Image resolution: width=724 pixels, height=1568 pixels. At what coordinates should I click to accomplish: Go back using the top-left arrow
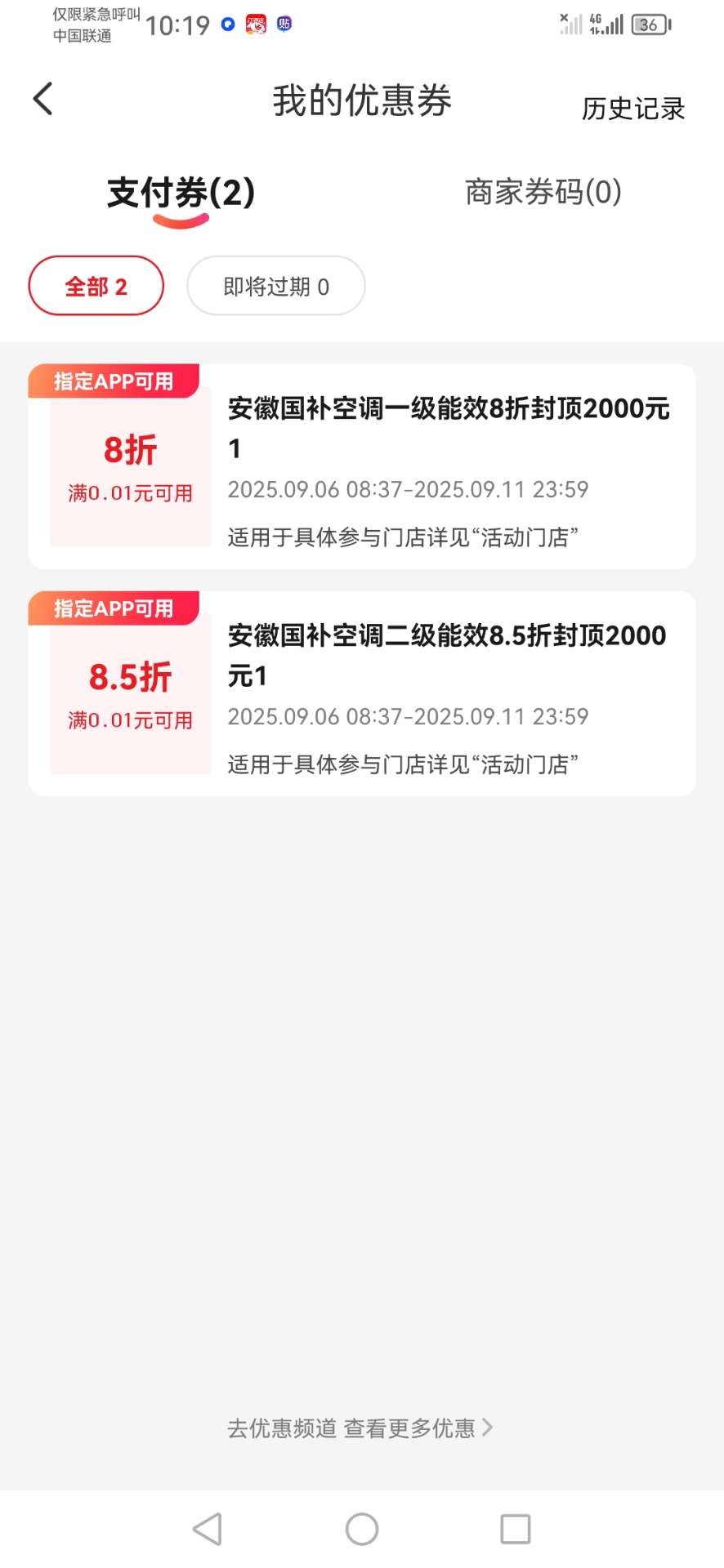[x=42, y=99]
